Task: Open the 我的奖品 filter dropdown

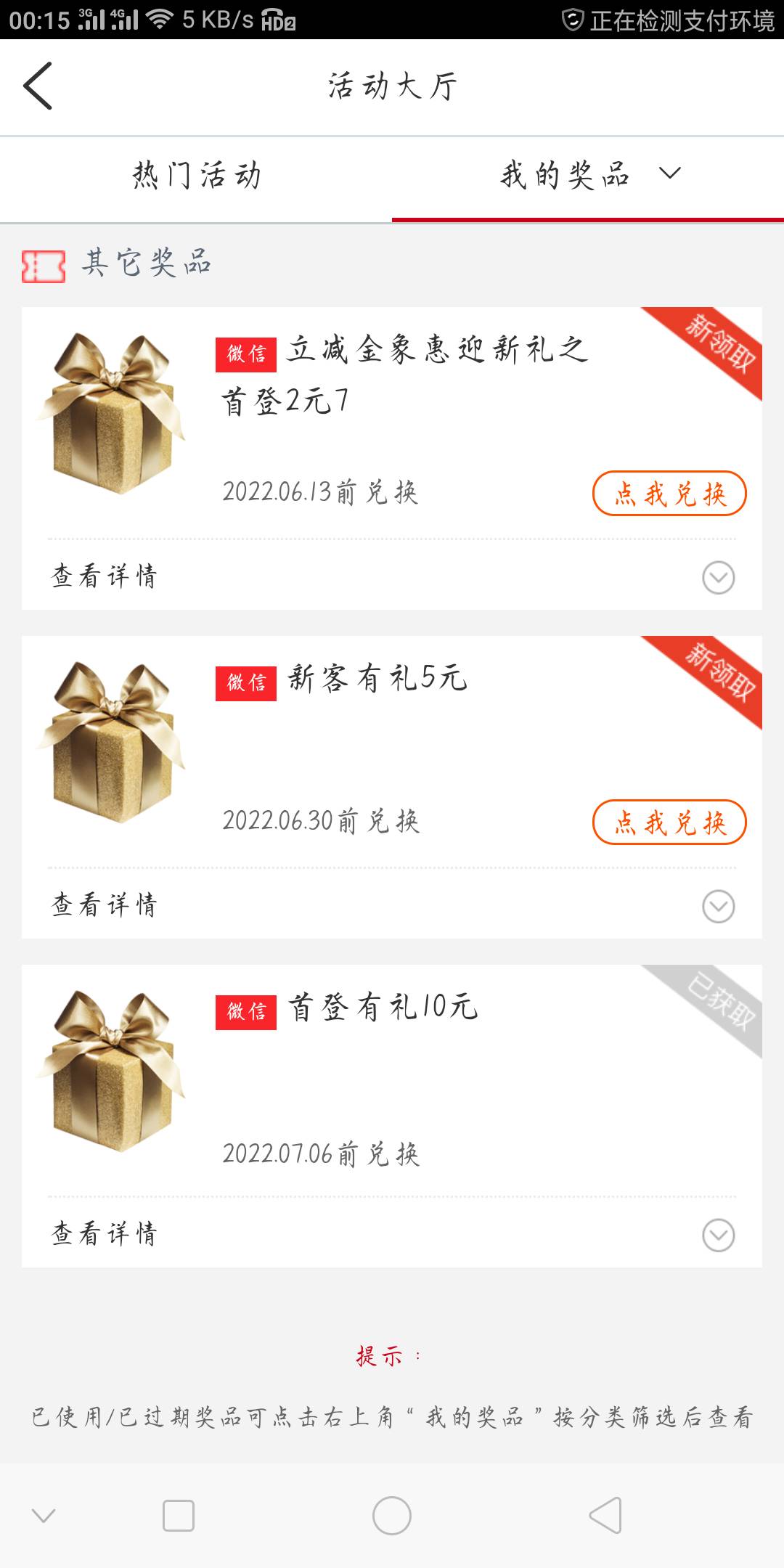Action: click(x=669, y=173)
